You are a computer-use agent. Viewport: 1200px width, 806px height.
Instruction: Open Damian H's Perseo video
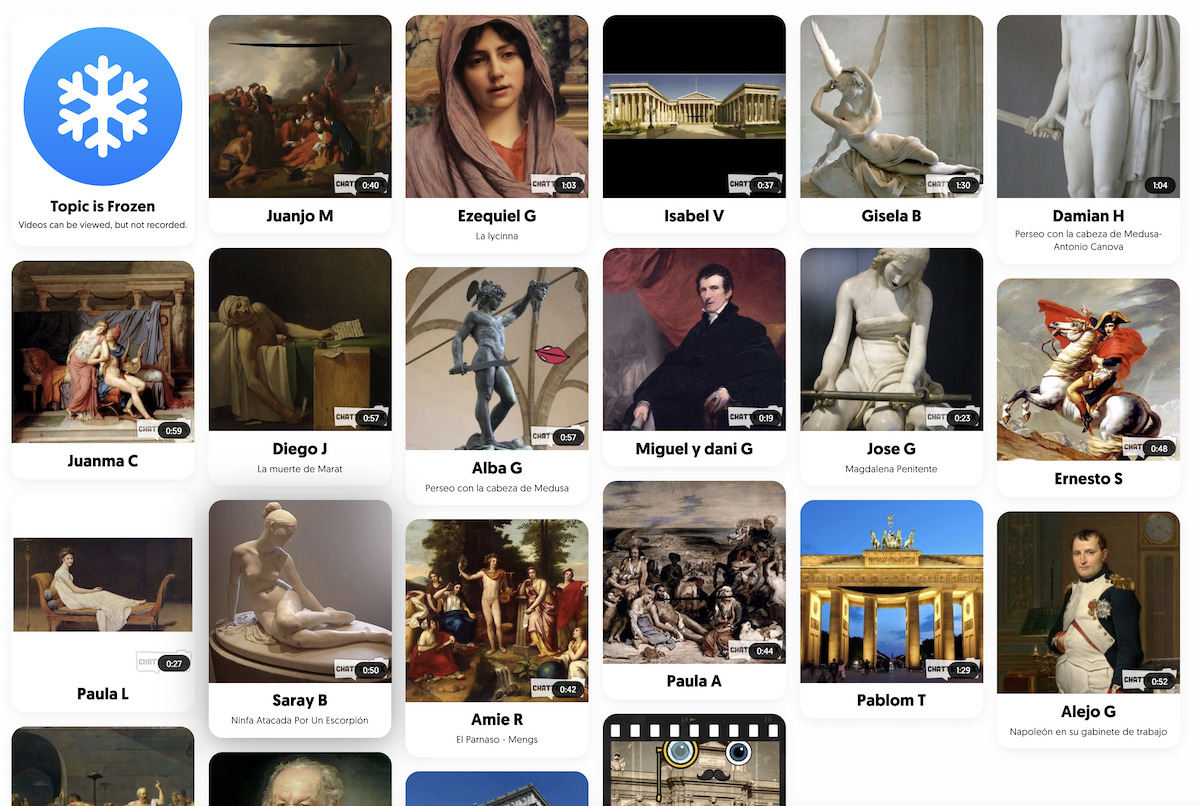(1088, 107)
